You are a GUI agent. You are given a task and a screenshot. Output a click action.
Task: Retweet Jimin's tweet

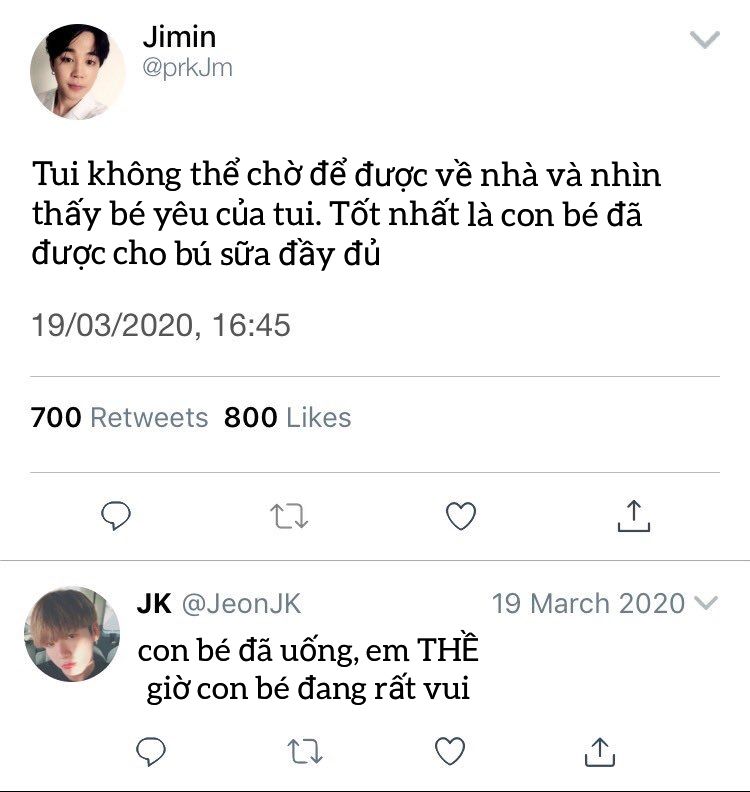289,516
